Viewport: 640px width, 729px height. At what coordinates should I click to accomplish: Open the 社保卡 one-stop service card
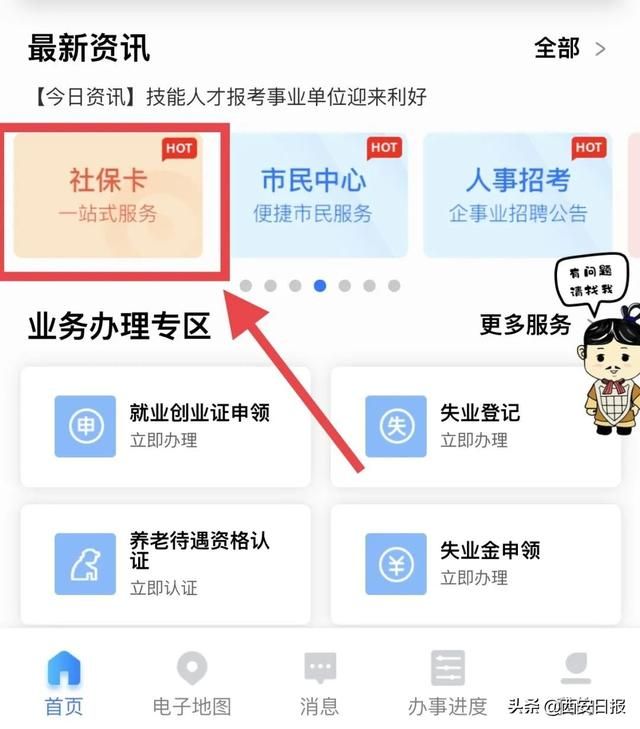[x=108, y=195]
